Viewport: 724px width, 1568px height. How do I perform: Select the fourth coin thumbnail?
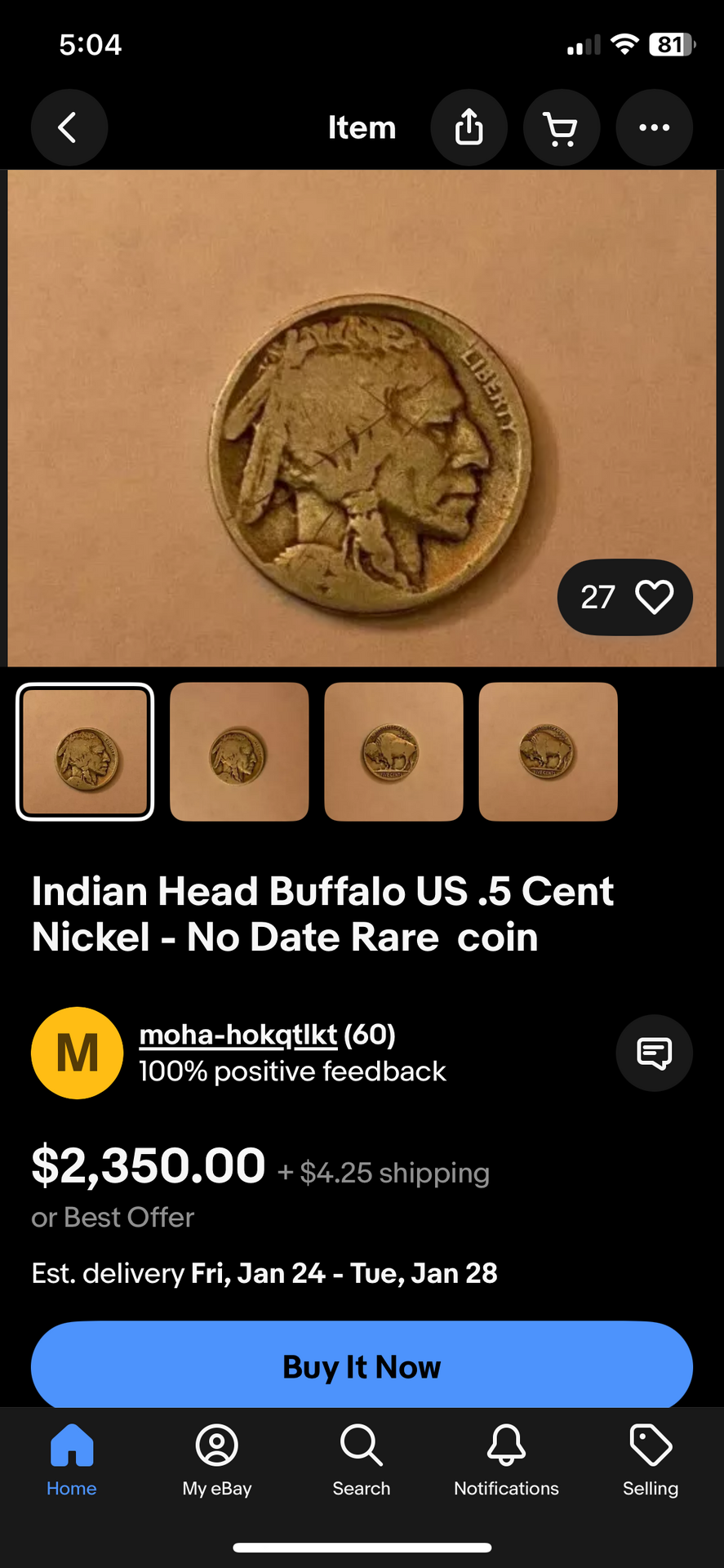(548, 751)
